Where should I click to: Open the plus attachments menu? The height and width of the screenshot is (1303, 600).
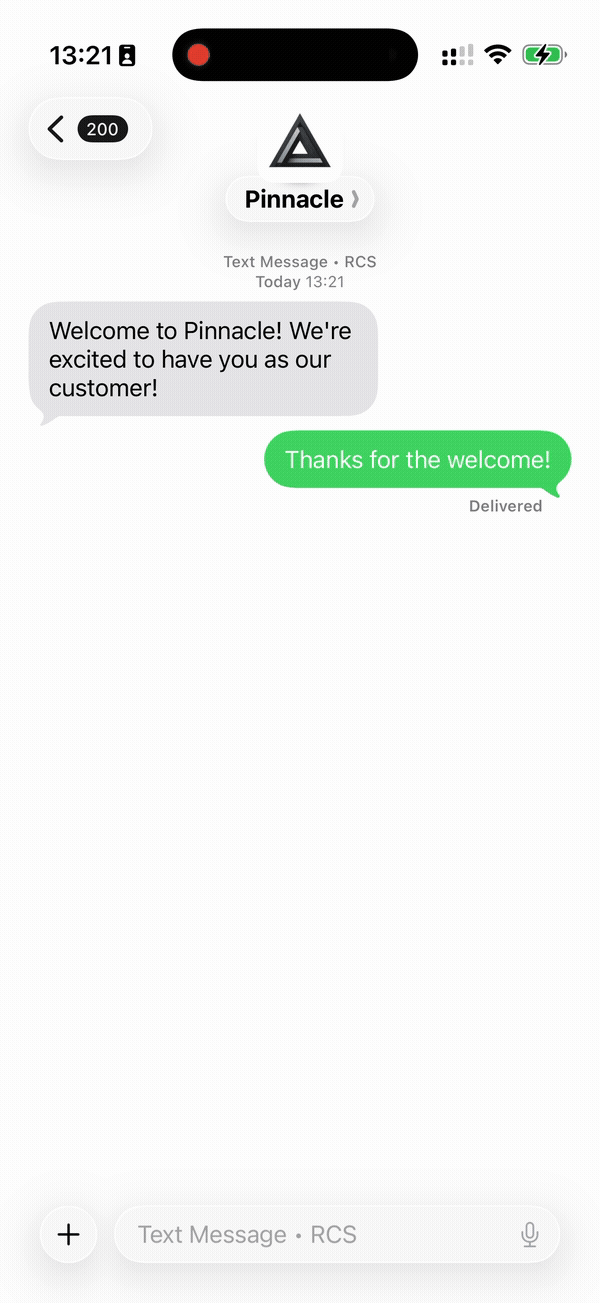click(x=68, y=1234)
